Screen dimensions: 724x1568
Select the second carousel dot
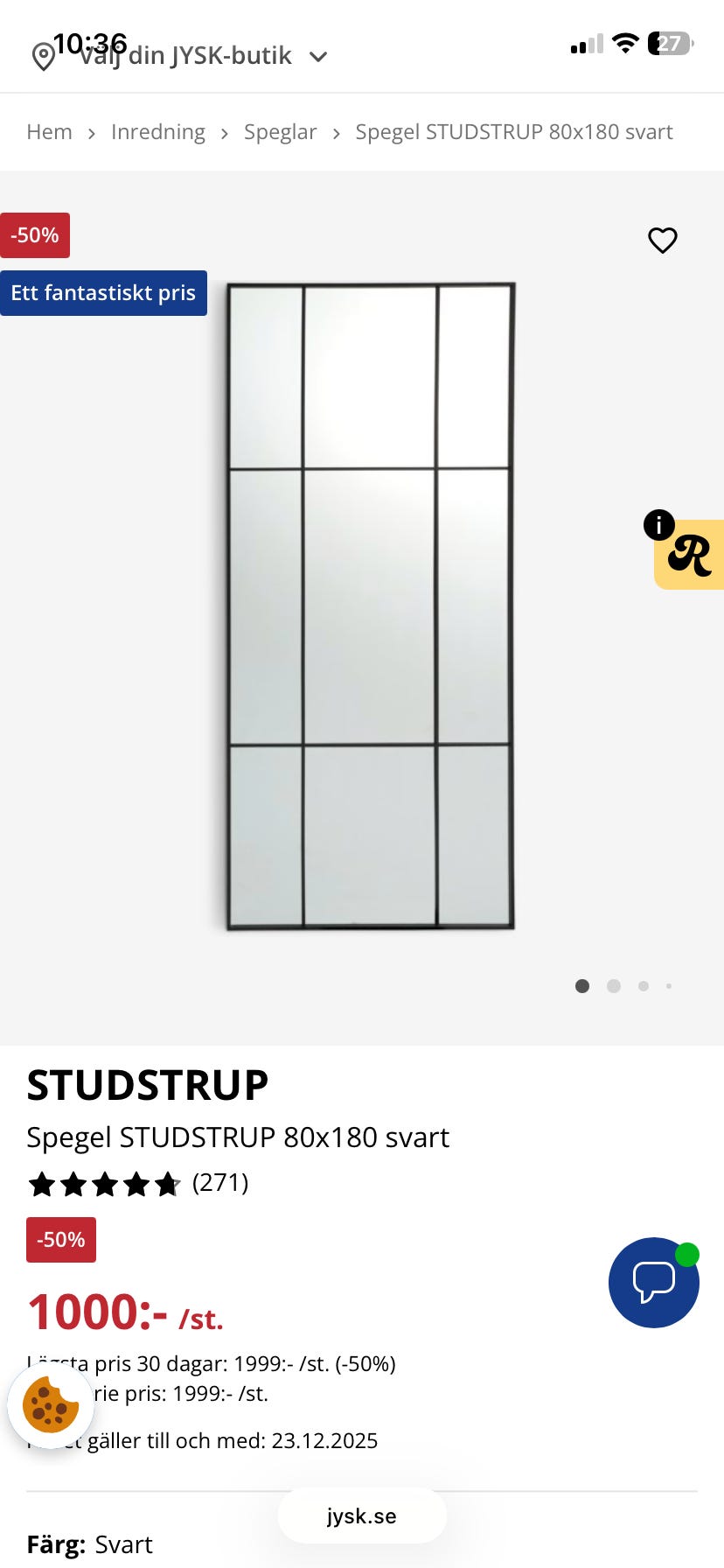[x=613, y=985]
